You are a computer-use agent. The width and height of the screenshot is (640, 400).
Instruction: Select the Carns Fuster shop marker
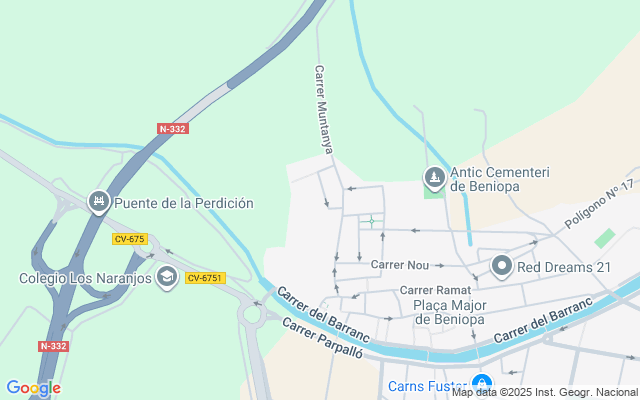tap(482, 384)
